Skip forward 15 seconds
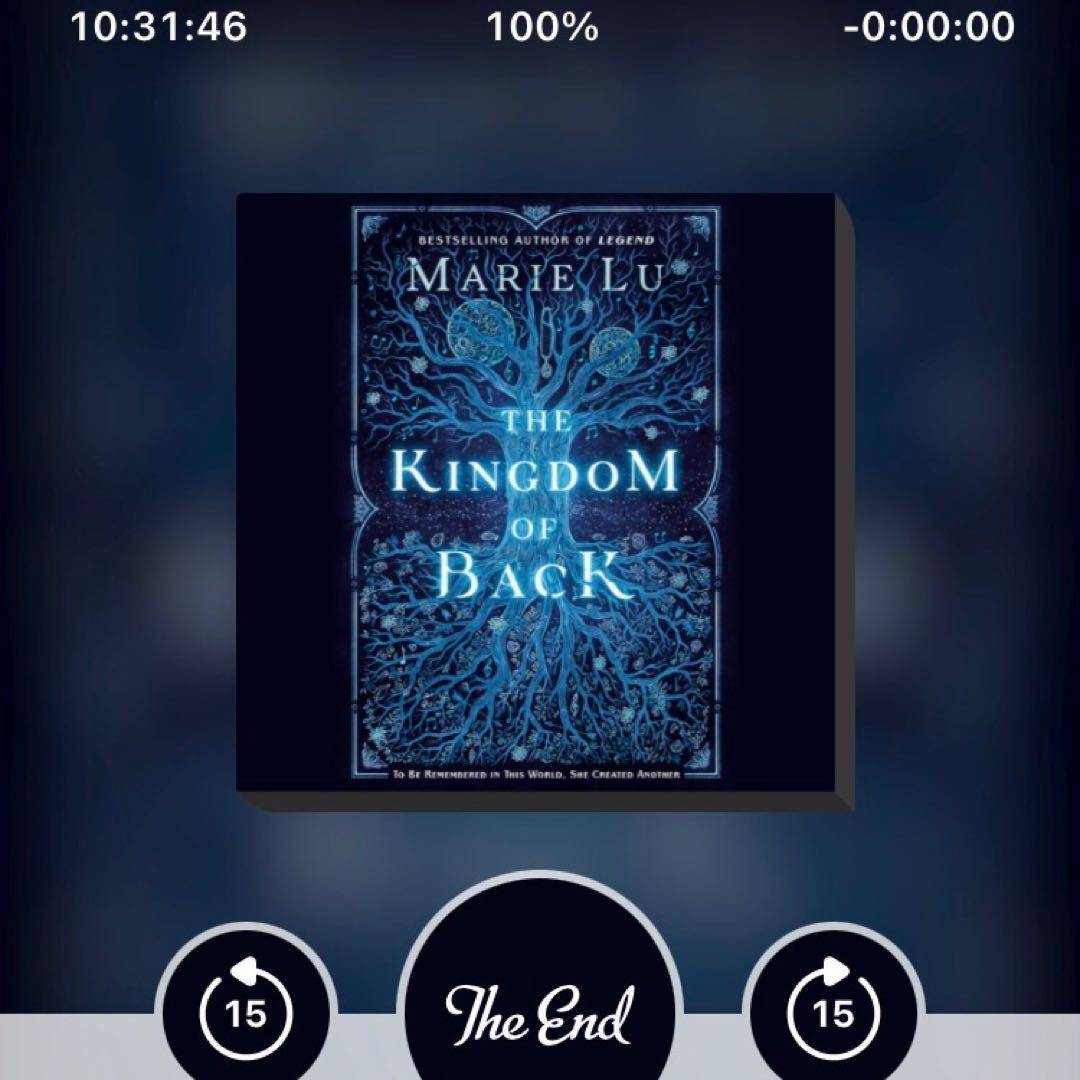The height and width of the screenshot is (1080, 1080). click(832, 1012)
